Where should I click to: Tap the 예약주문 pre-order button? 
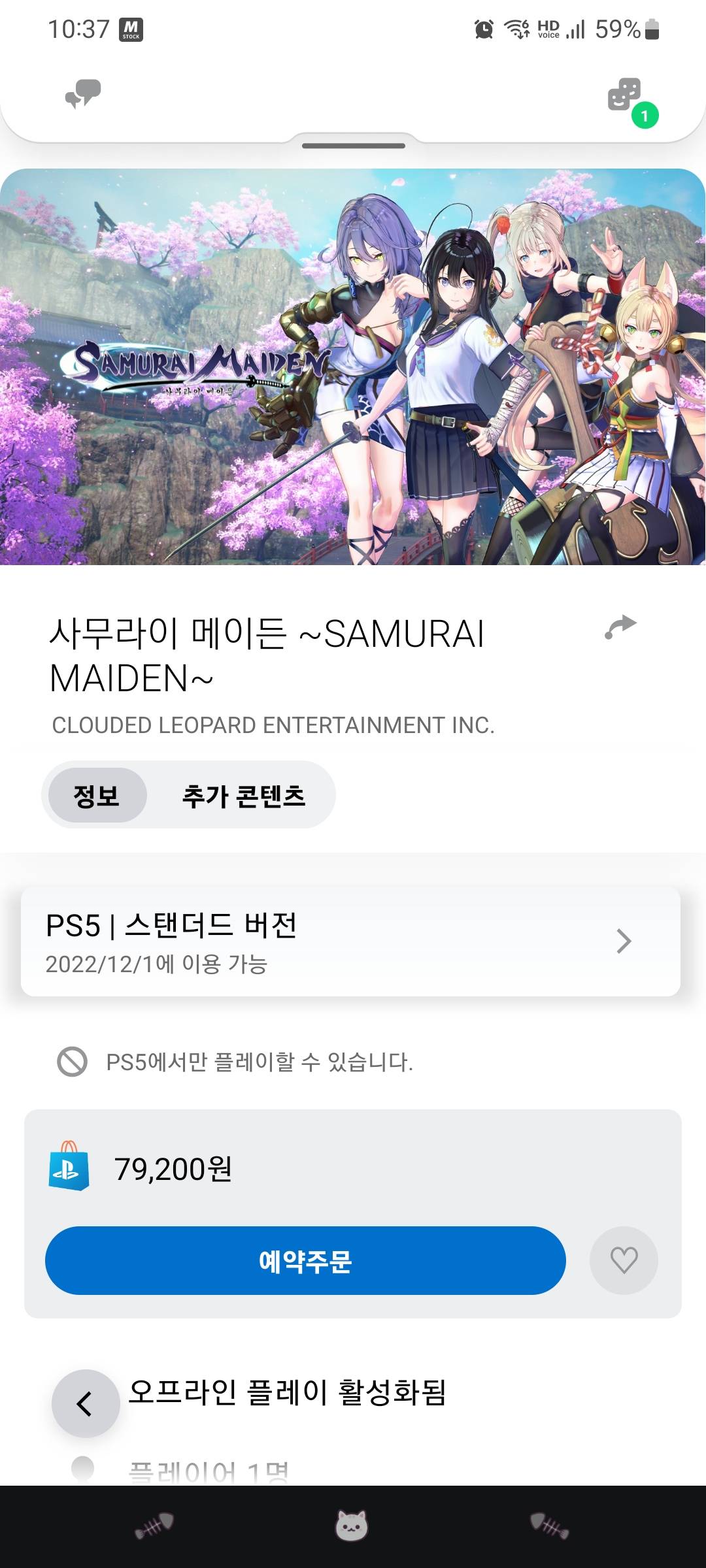(305, 1261)
